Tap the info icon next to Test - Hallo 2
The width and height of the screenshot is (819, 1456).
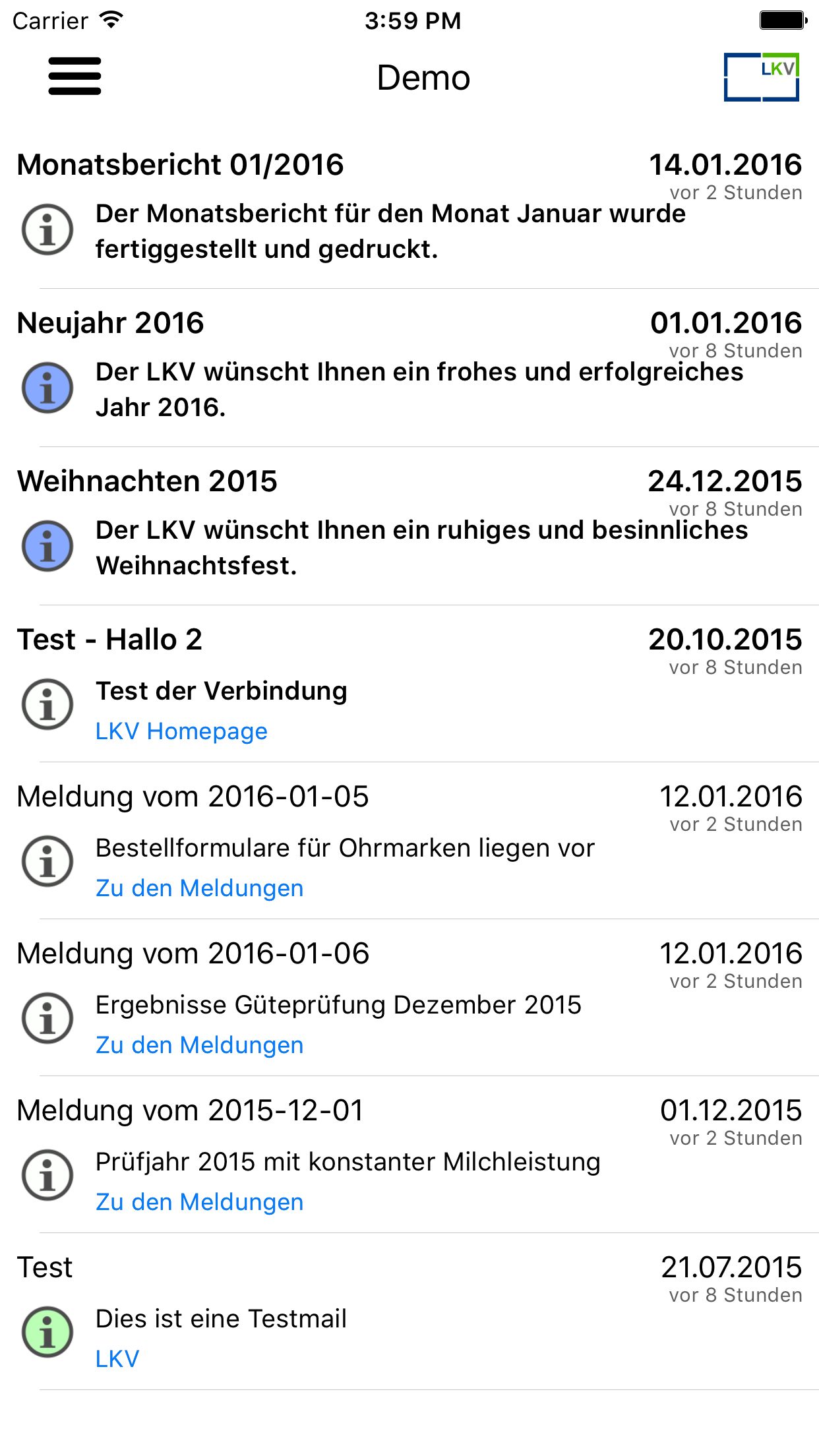coord(46,705)
